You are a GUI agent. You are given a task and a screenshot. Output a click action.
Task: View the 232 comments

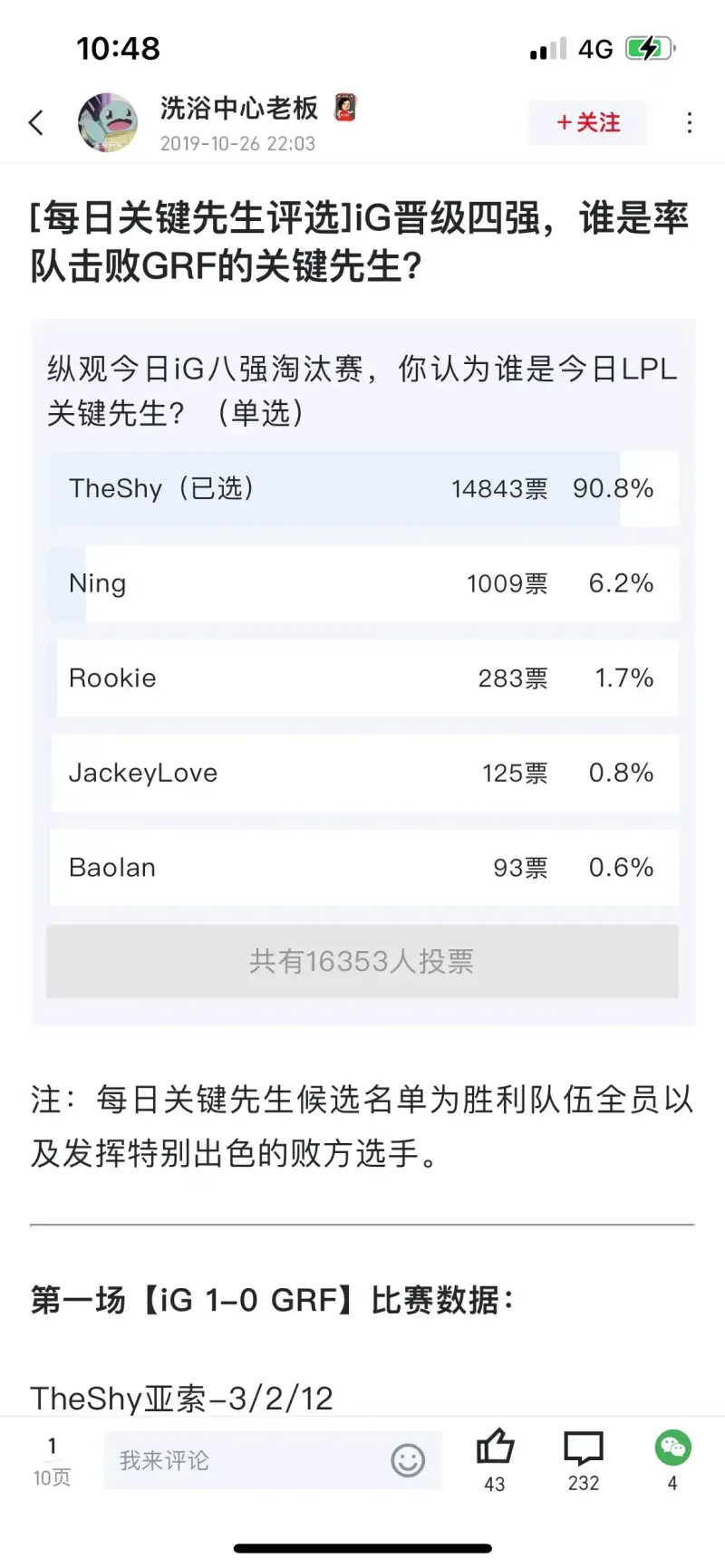(583, 1458)
